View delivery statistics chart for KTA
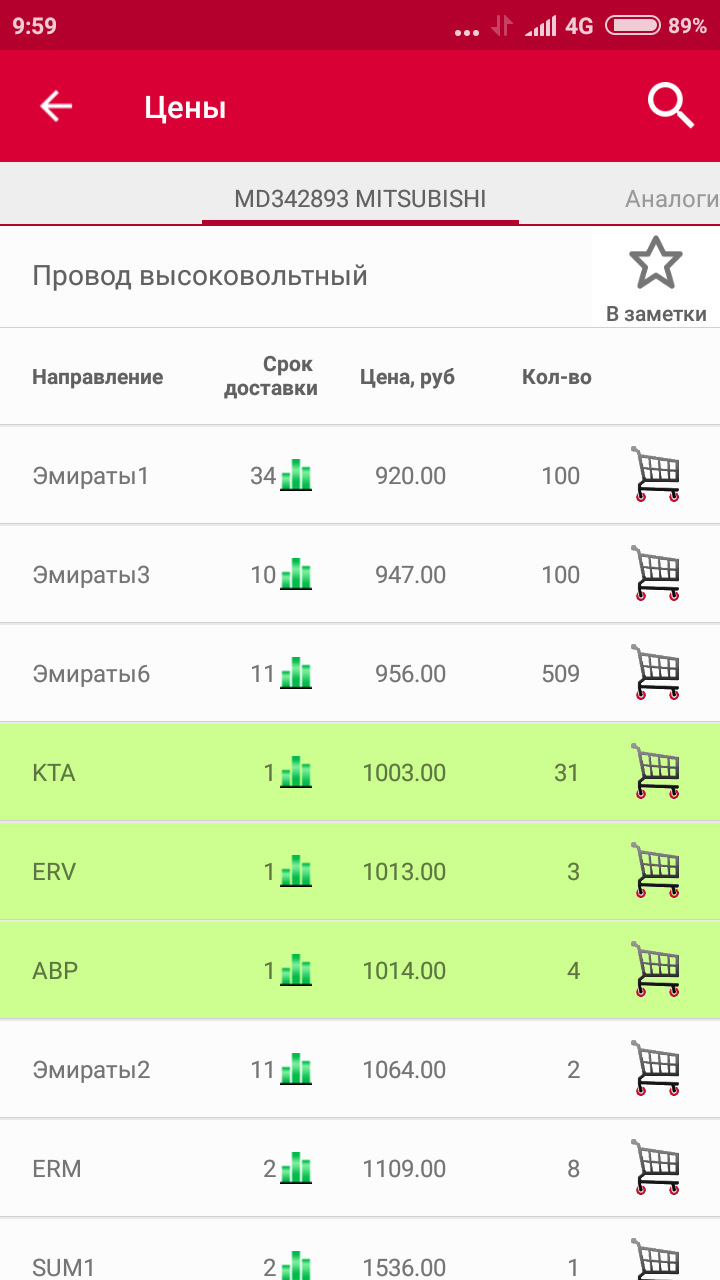 tap(296, 772)
